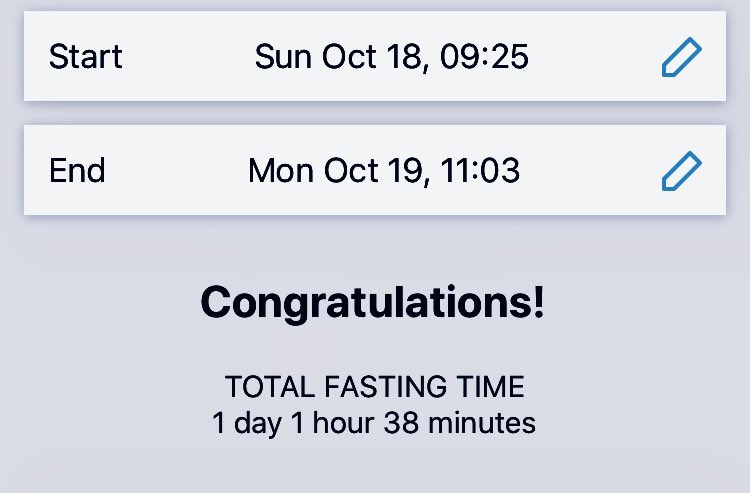The image size is (750, 493).
Task: Edit the fast start time
Action: tap(681, 58)
